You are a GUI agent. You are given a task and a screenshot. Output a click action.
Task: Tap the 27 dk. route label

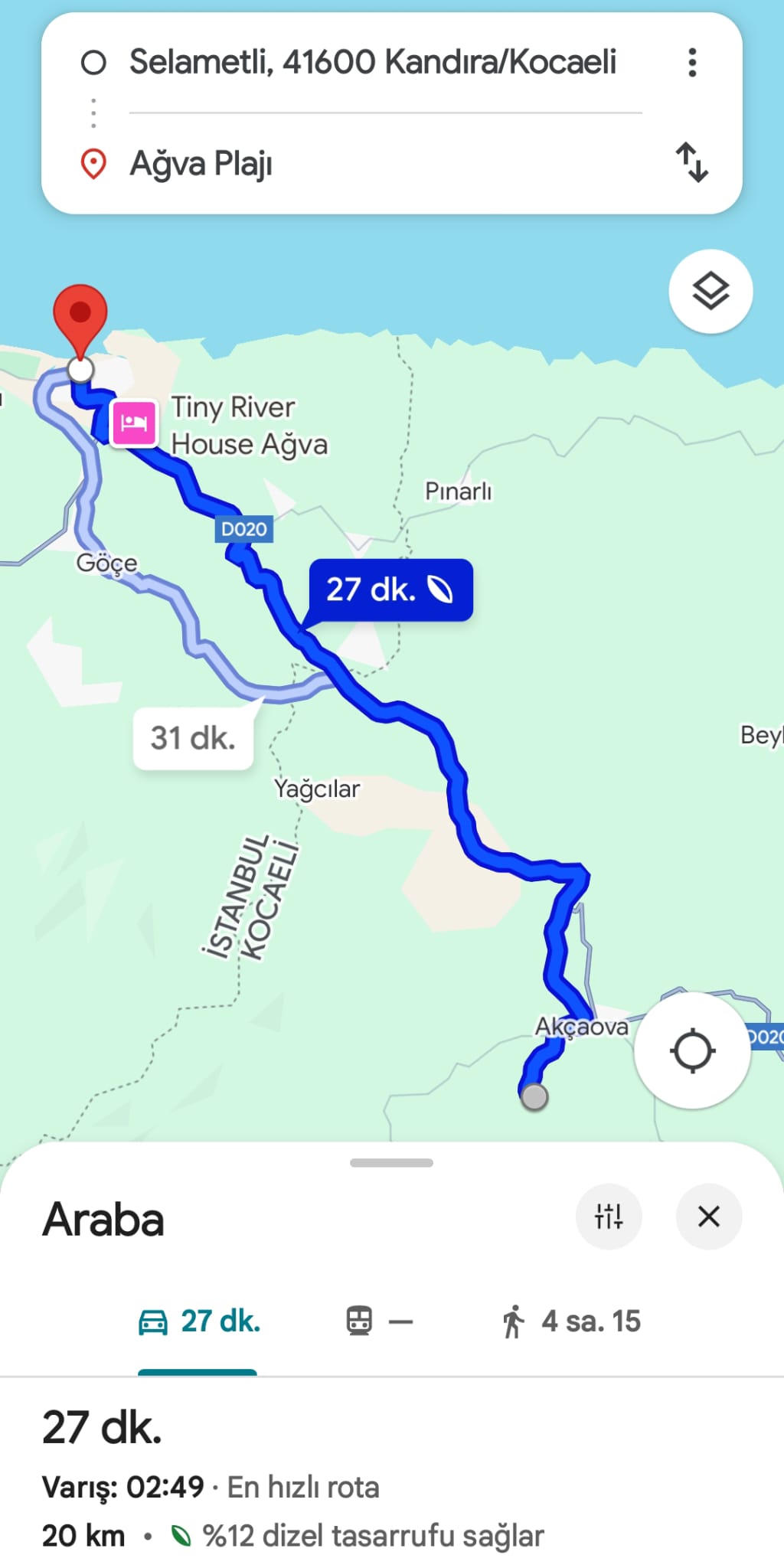pyautogui.click(x=390, y=590)
